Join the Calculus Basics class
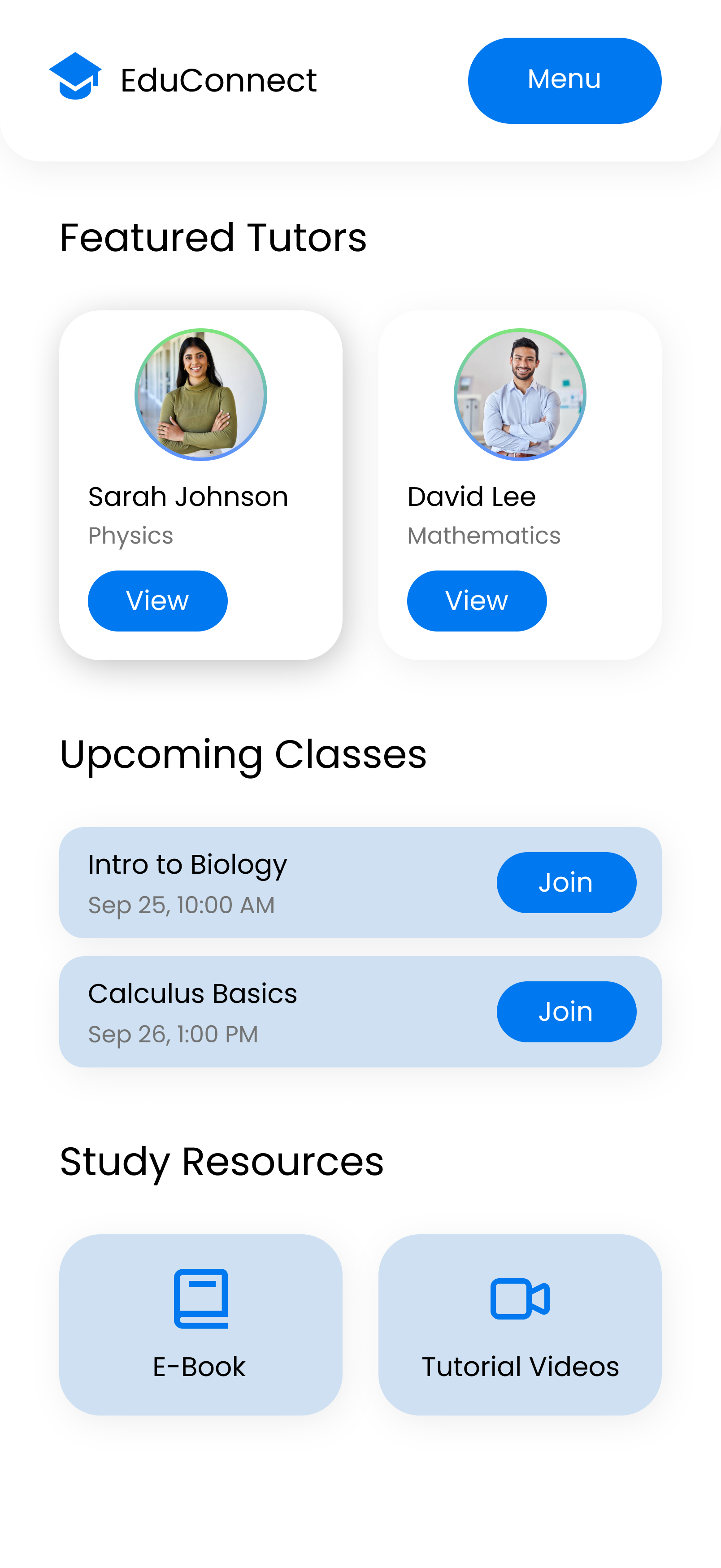This screenshot has width=721, height=1568. [x=566, y=1011]
